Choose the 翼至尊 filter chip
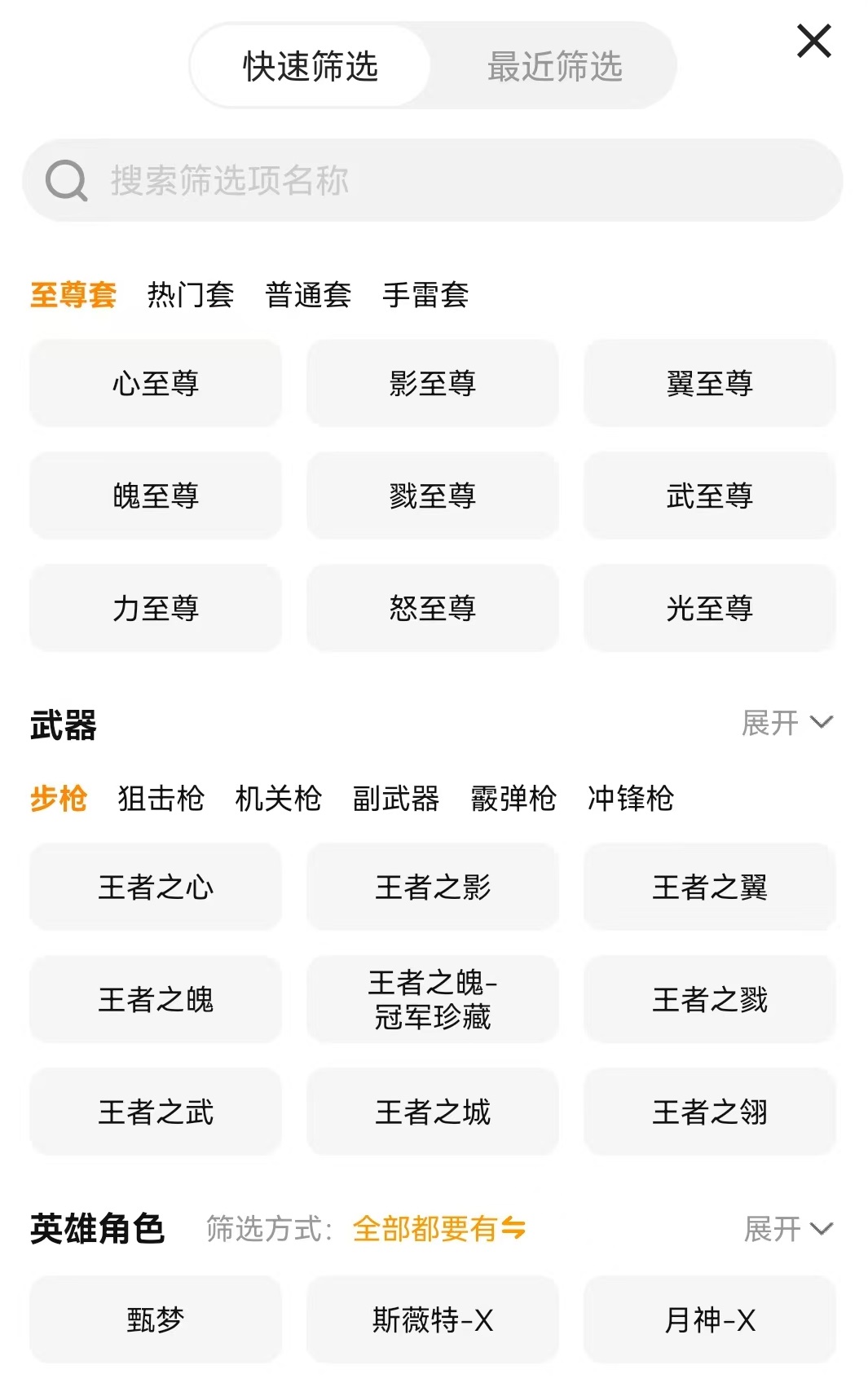This screenshot has height=1383, width=868. [x=709, y=383]
